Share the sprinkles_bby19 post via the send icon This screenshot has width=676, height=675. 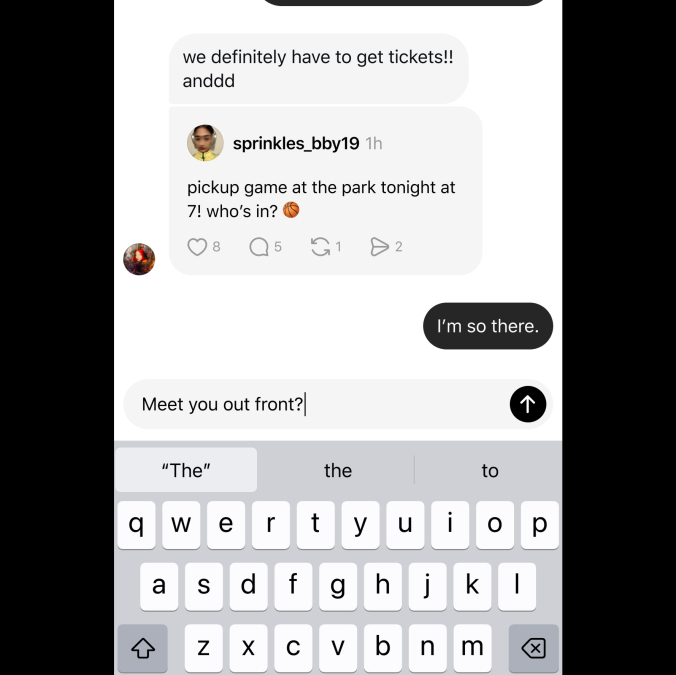379,247
